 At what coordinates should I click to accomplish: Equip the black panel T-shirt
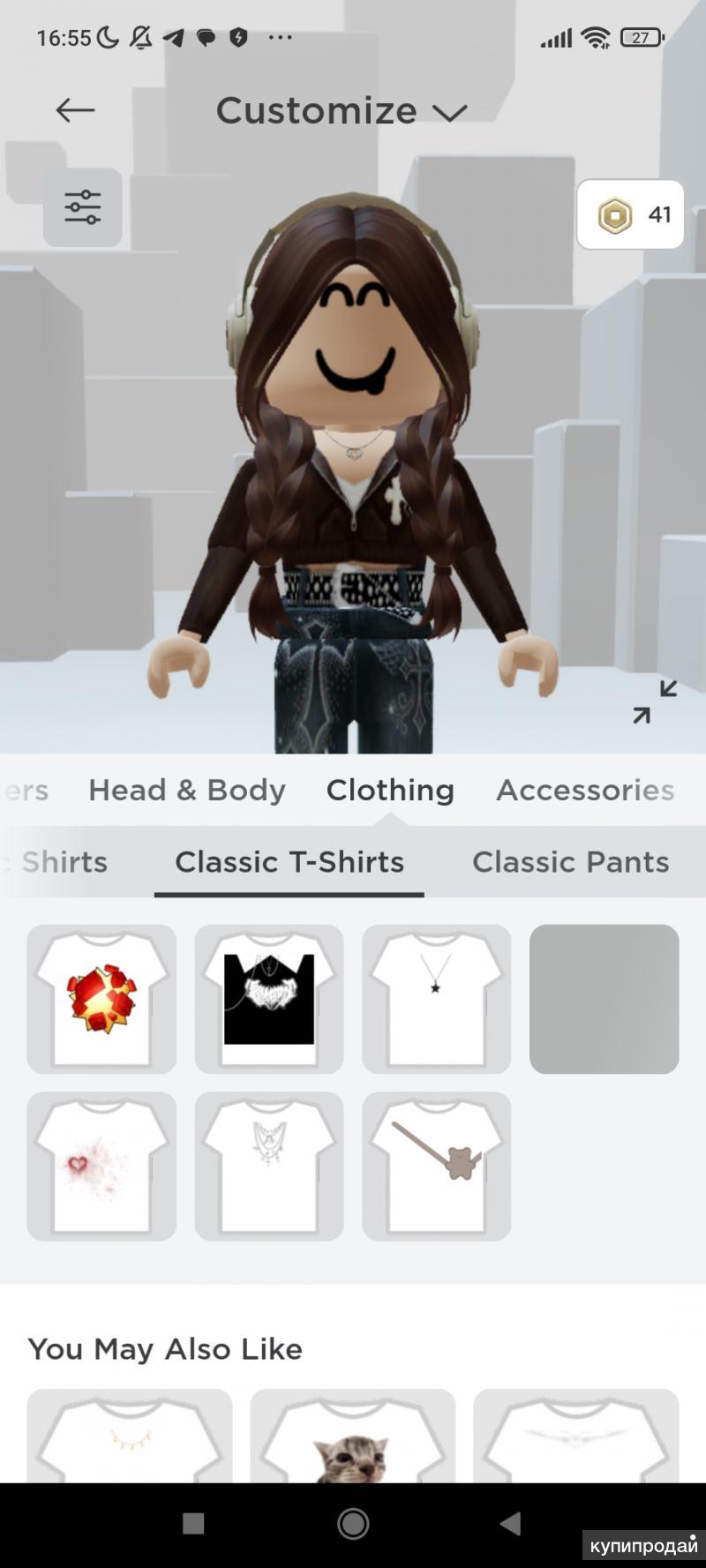pyautogui.click(x=269, y=999)
